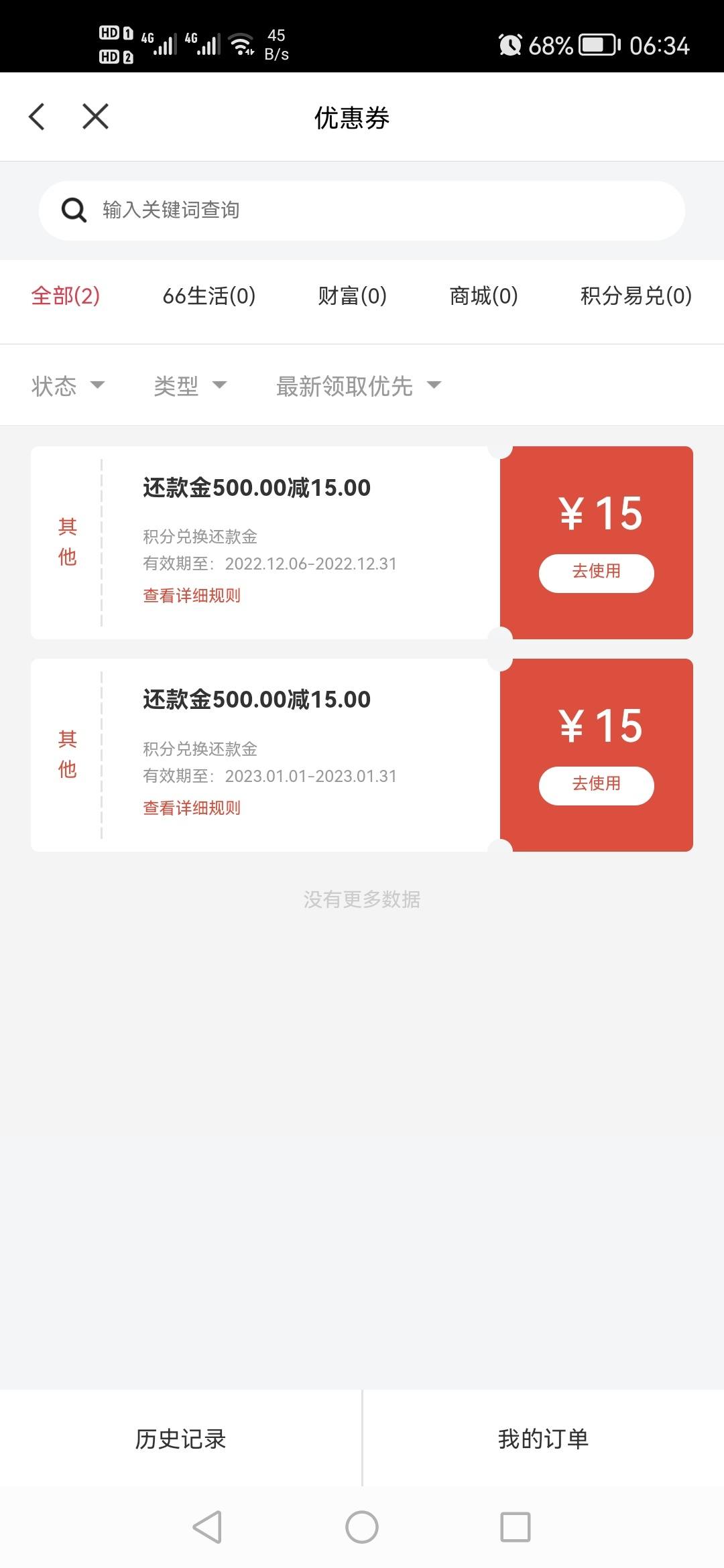Open the 最新领取优先 sorting dropdown
The height and width of the screenshot is (1568, 724).
point(359,386)
